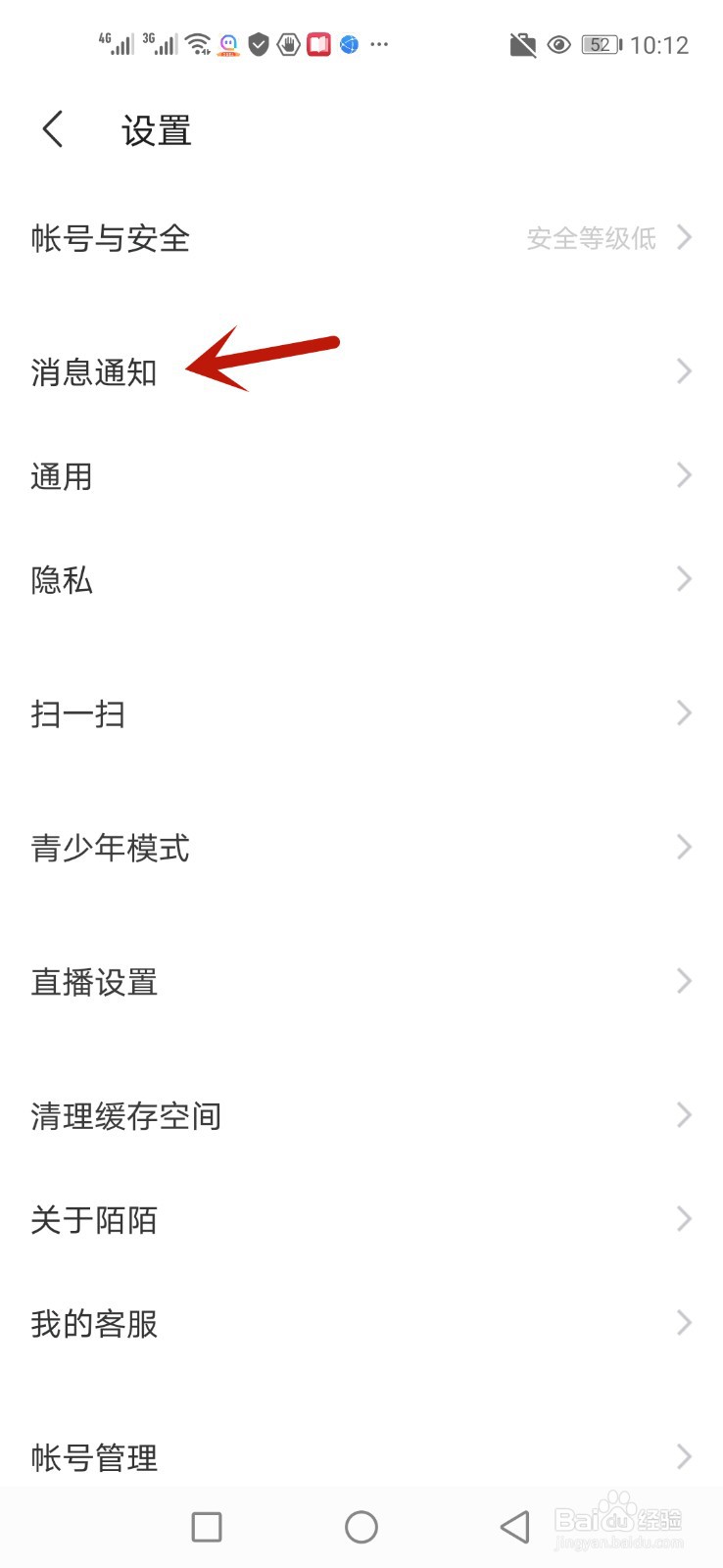
Task: Tap the muted camera icon in status bar
Action: pos(523,44)
